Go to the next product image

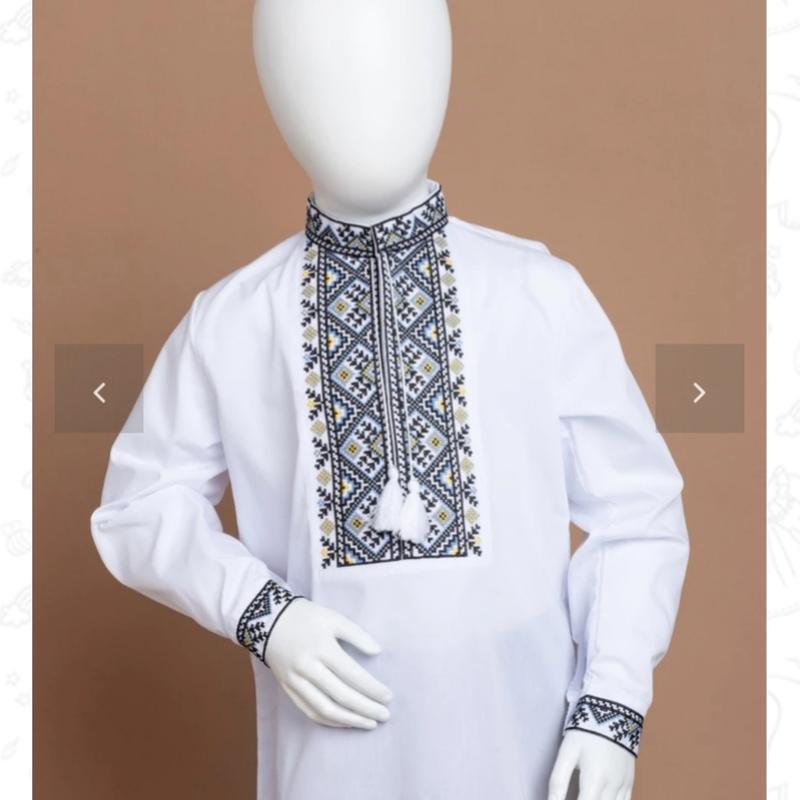(x=699, y=389)
